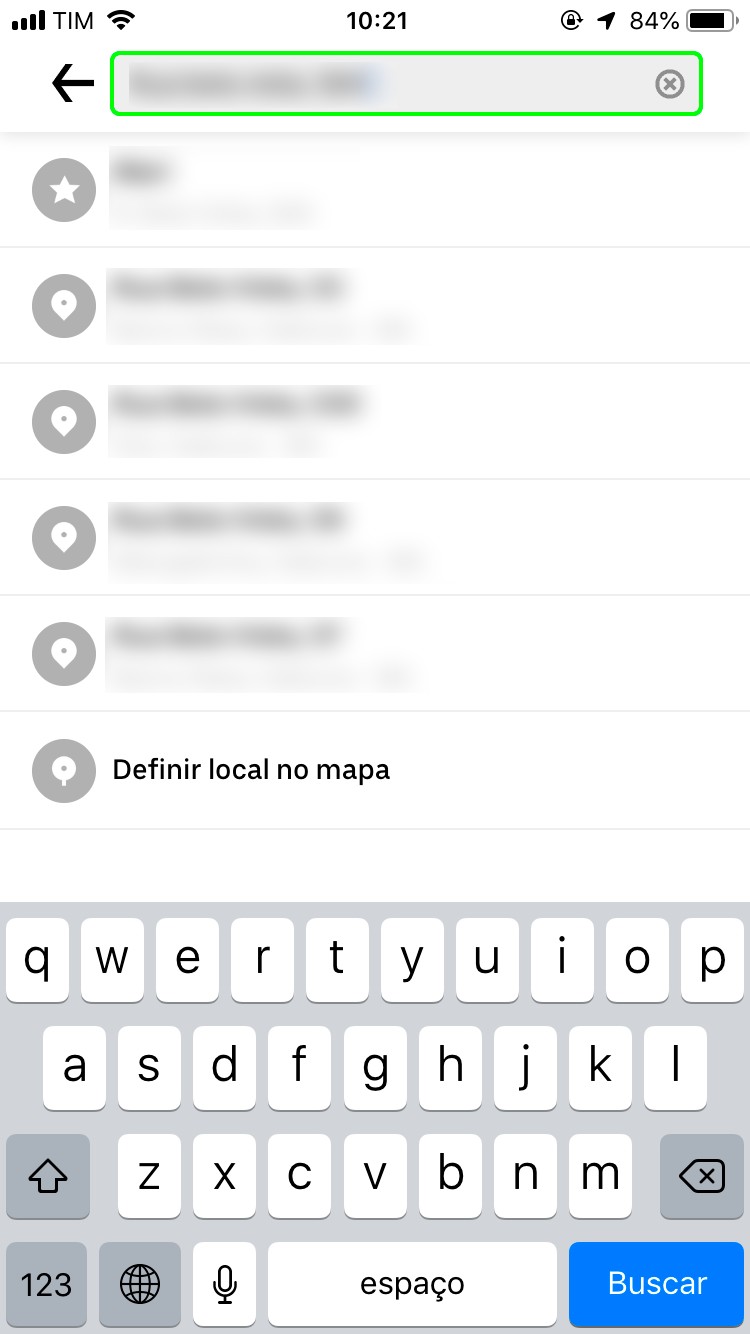Choose Definir local no mapa
Image resolution: width=750 pixels, height=1334 pixels.
coord(250,770)
